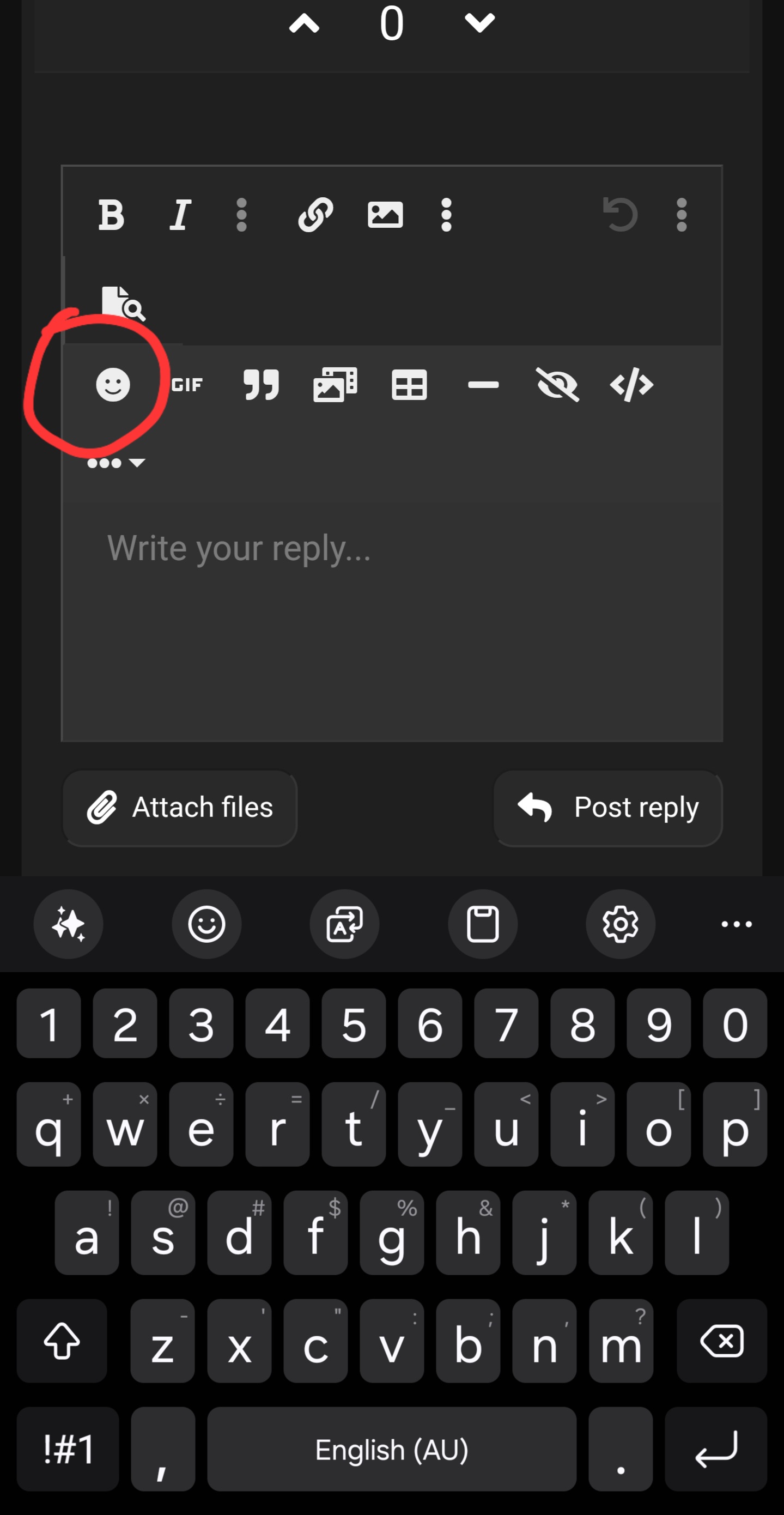Apply bold formatting
784x1515 pixels.
pyautogui.click(x=111, y=215)
